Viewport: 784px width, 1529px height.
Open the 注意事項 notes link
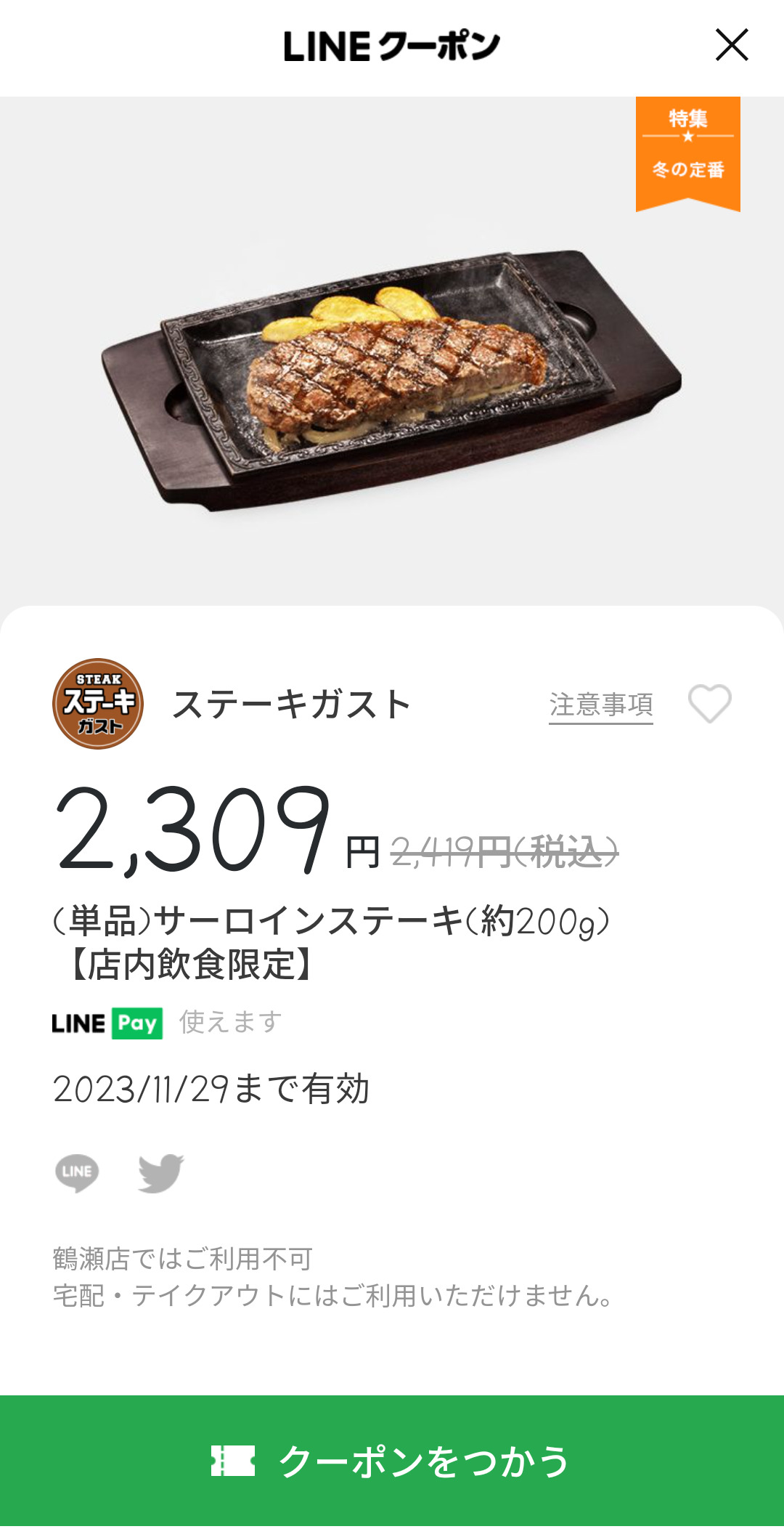click(x=600, y=705)
